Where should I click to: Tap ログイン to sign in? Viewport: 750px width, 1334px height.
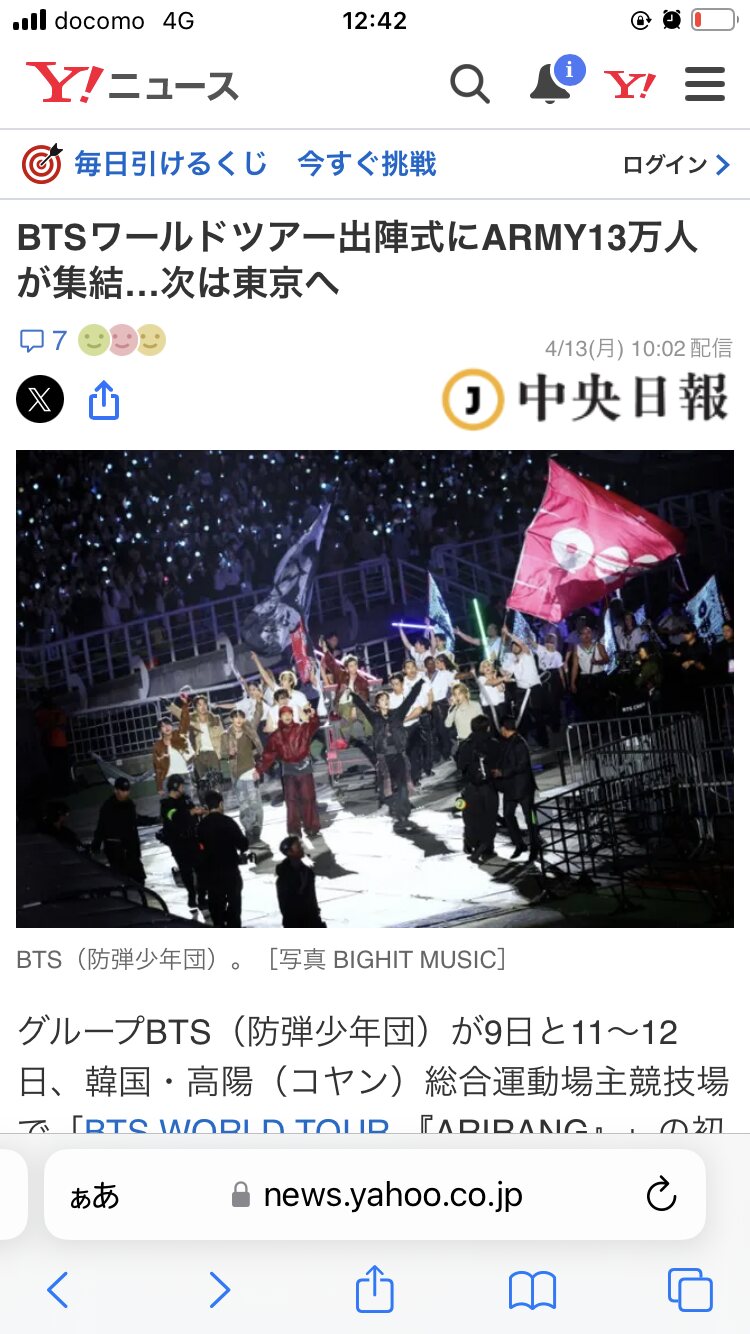click(675, 165)
